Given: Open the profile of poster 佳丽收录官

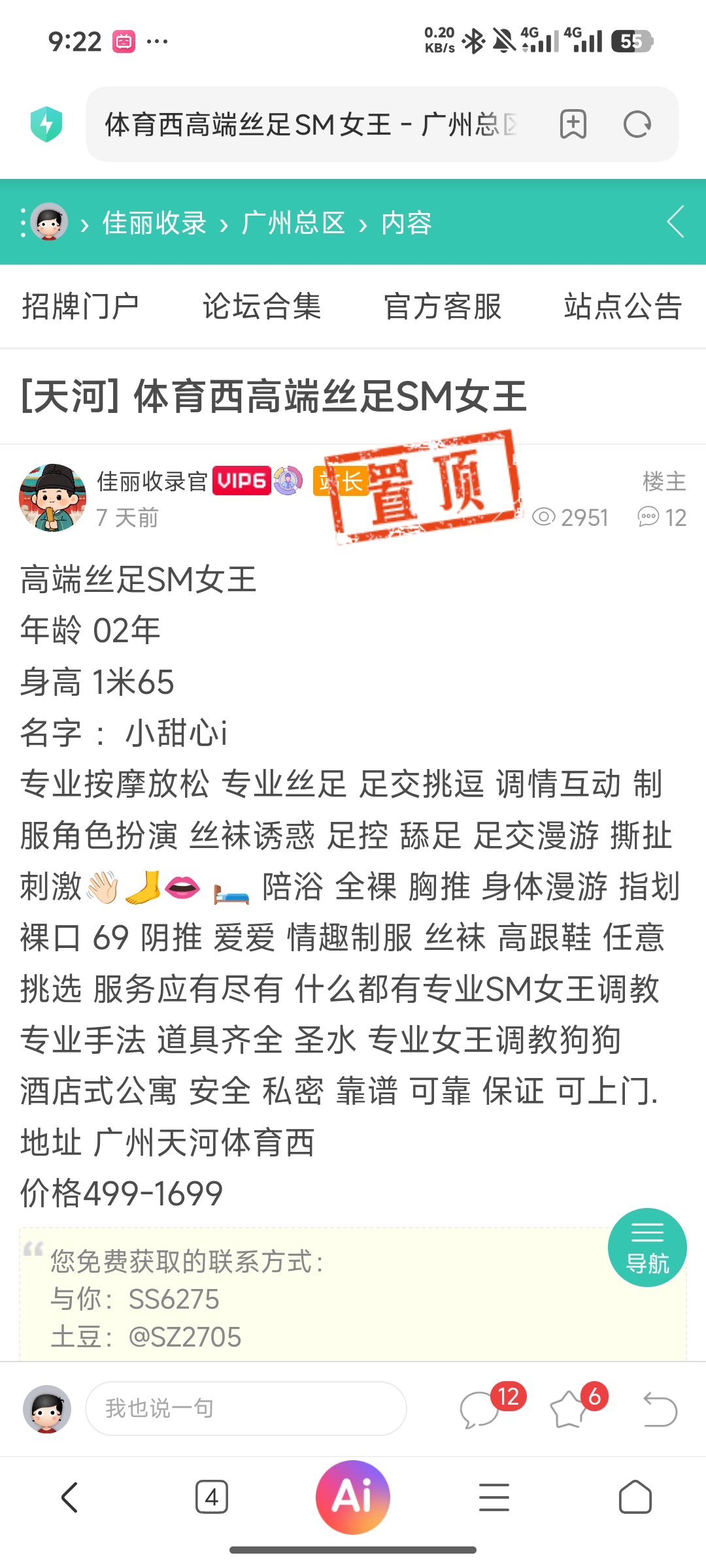Looking at the screenshot, I should pos(152,482).
